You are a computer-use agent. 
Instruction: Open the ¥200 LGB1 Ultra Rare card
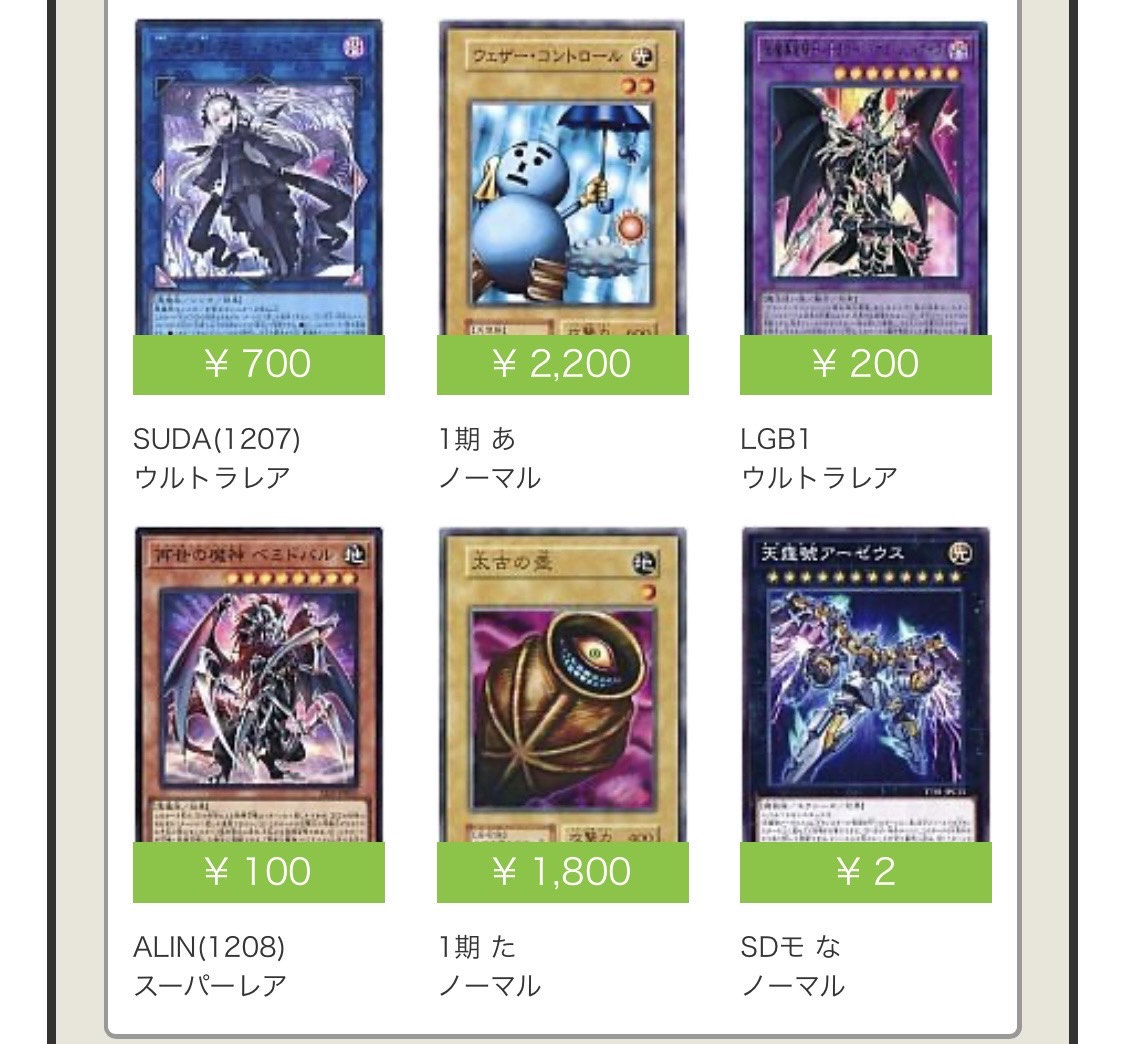865,180
